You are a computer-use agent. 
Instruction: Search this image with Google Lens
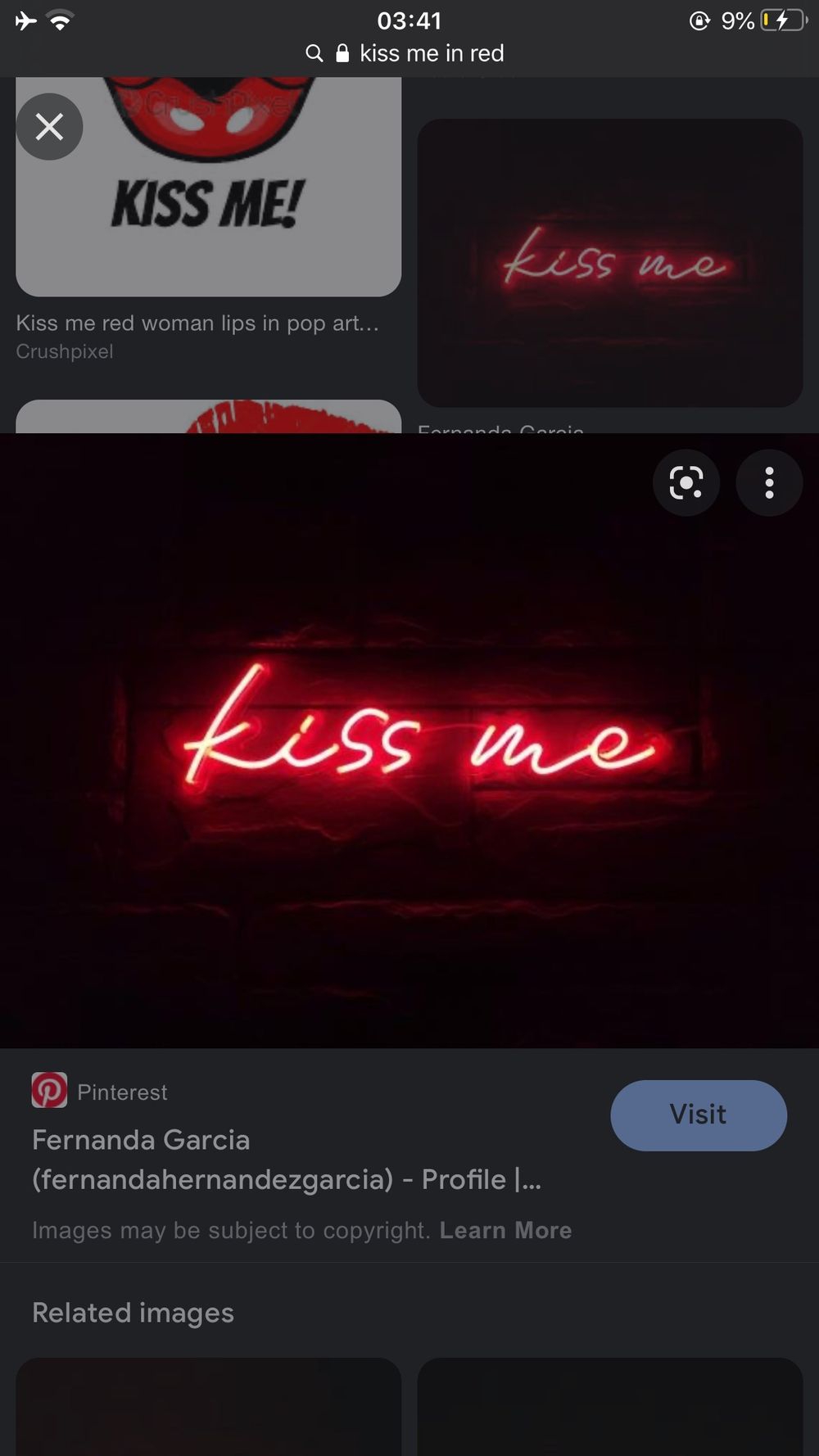[686, 482]
